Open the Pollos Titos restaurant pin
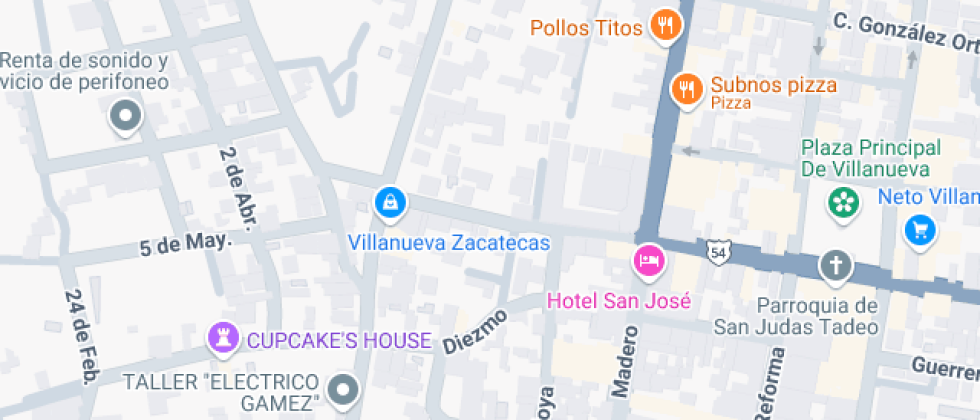Viewport: 980px width, 420px height. [x=665, y=27]
